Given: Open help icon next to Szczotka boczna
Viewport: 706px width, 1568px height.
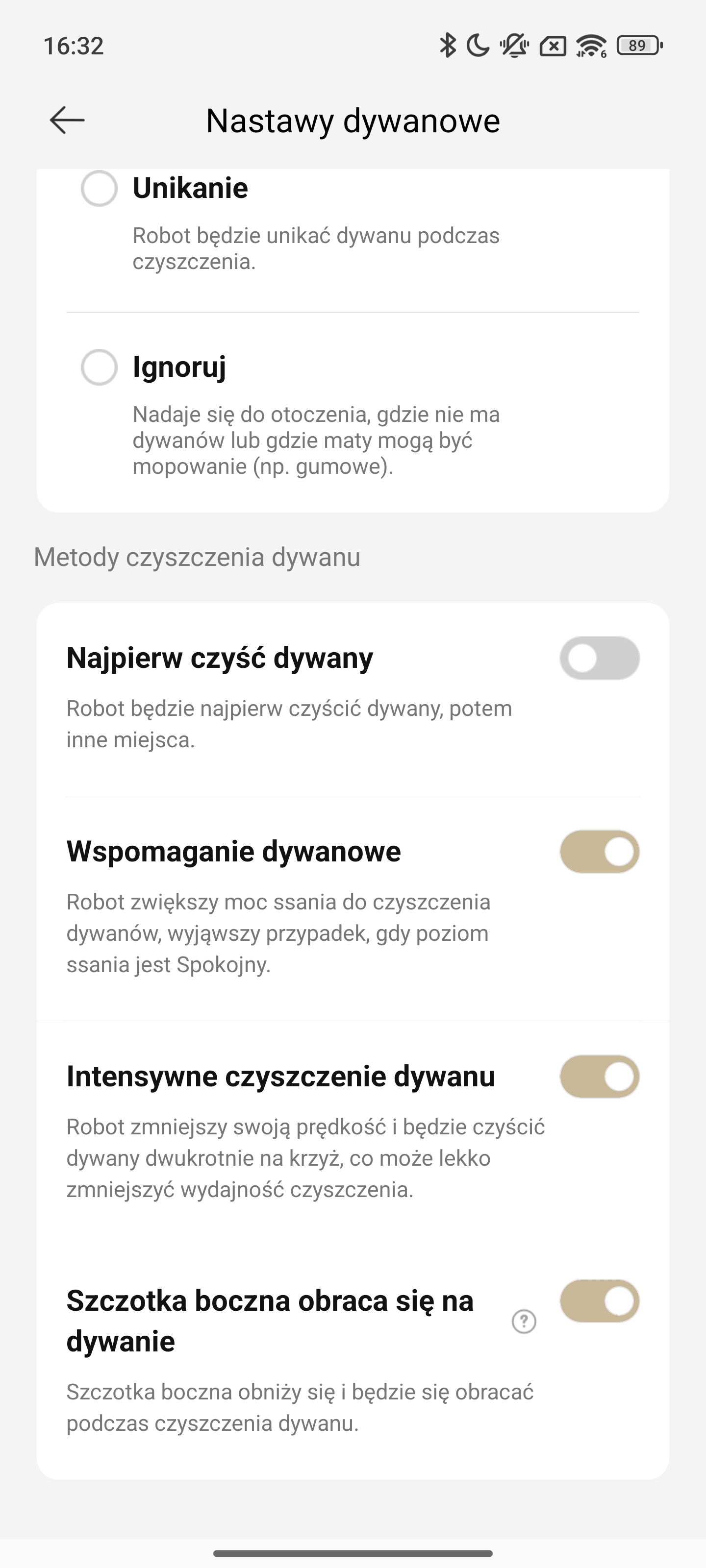Looking at the screenshot, I should pyautogui.click(x=524, y=1322).
